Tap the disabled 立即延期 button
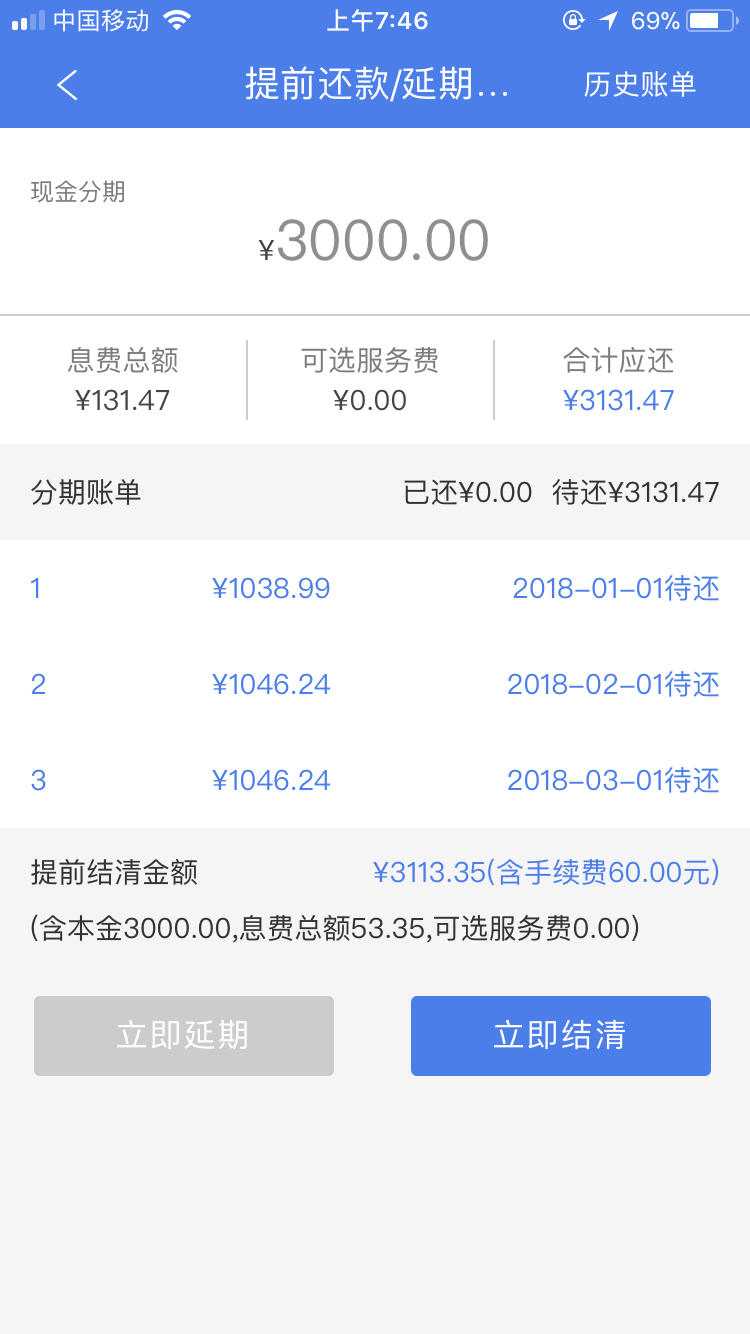Image resolution: width=750 pixels, height=1334 pixels. tap(184, 1035)
